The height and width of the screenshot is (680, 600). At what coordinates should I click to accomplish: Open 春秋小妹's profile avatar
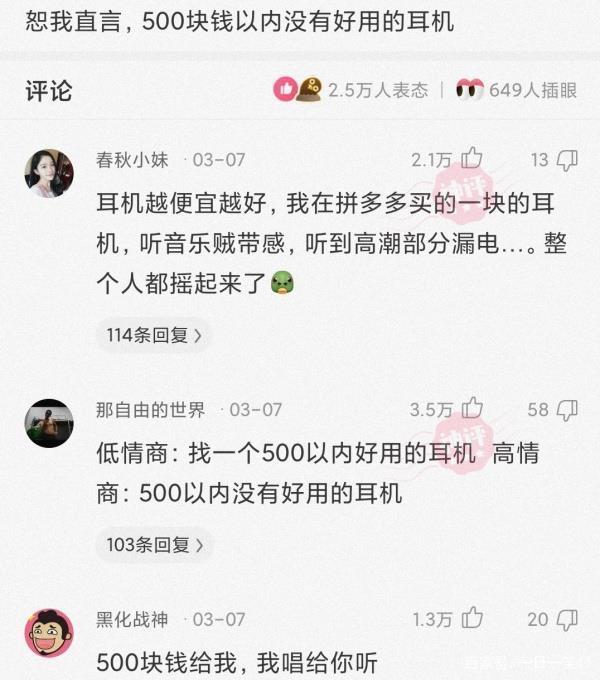(48, 172)
